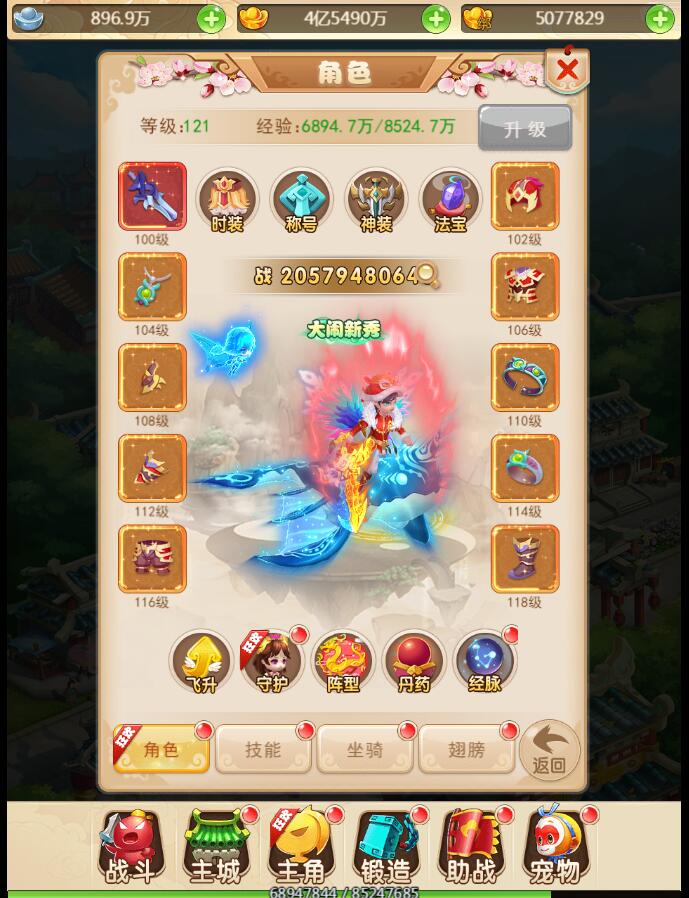The image size is (689, 898).
Task: Open the 阵型 formation feature
Action: coord(343,662)
